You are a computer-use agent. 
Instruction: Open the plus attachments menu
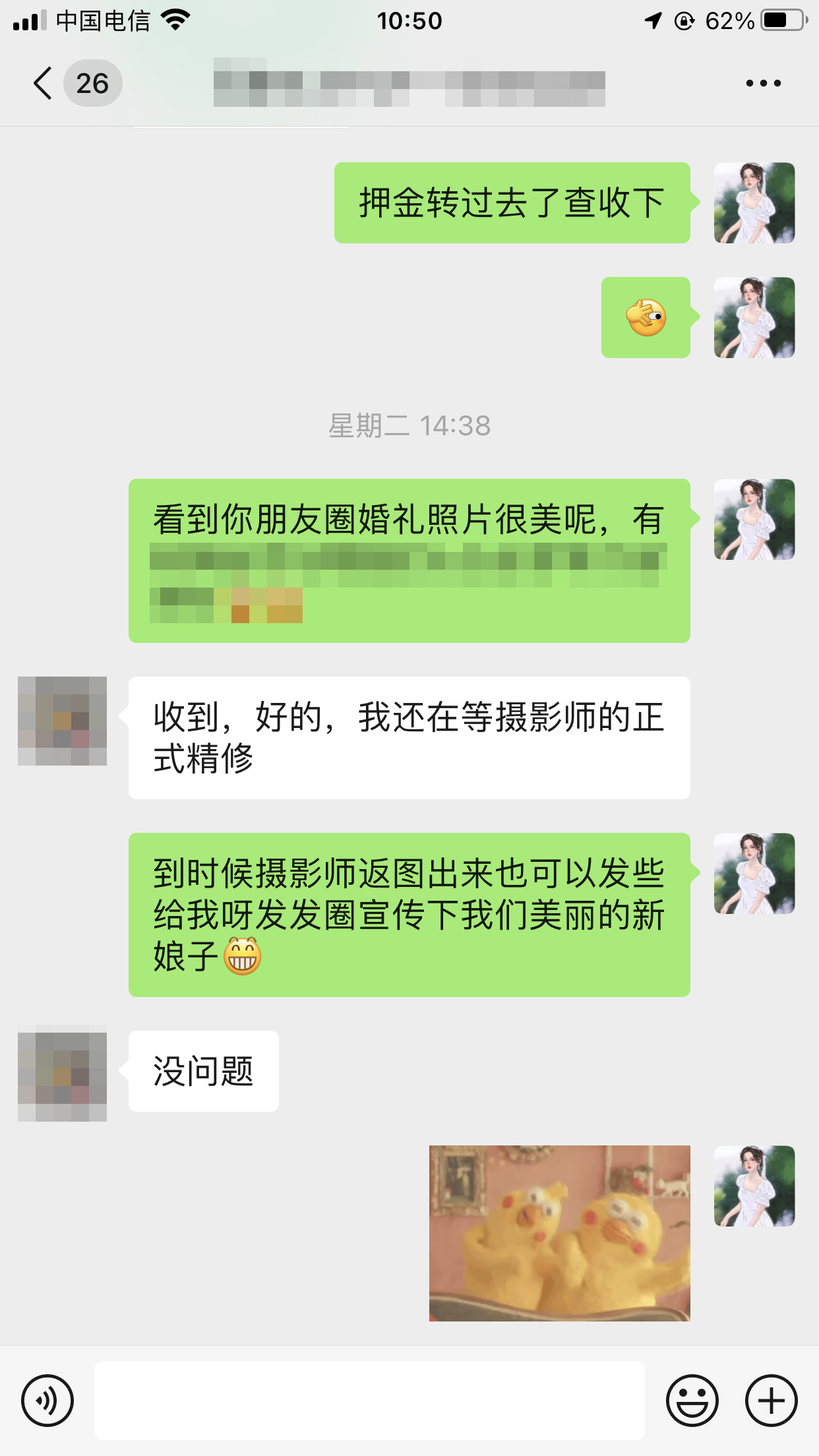point(771,1400)
